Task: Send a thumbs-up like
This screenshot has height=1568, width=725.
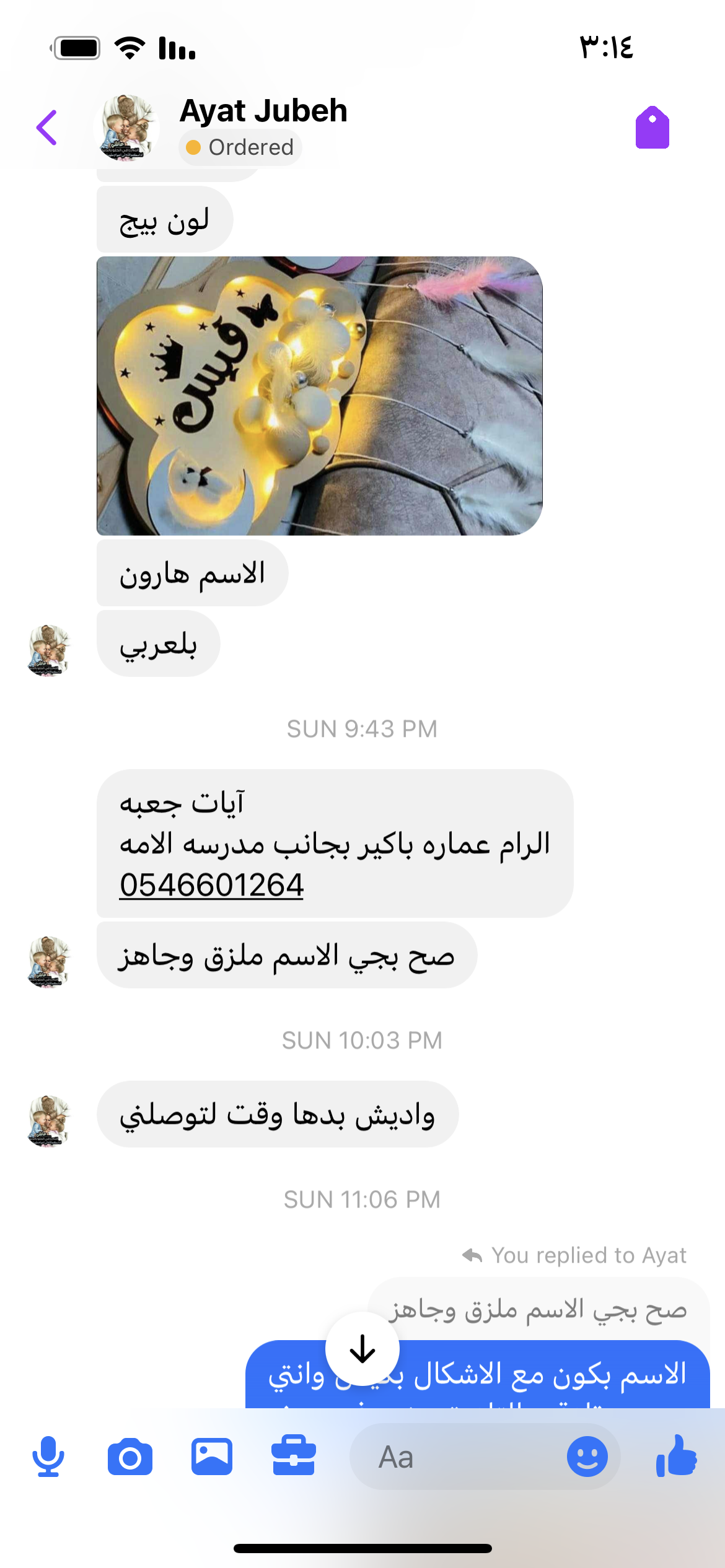Action: (x=676, y=1457)
